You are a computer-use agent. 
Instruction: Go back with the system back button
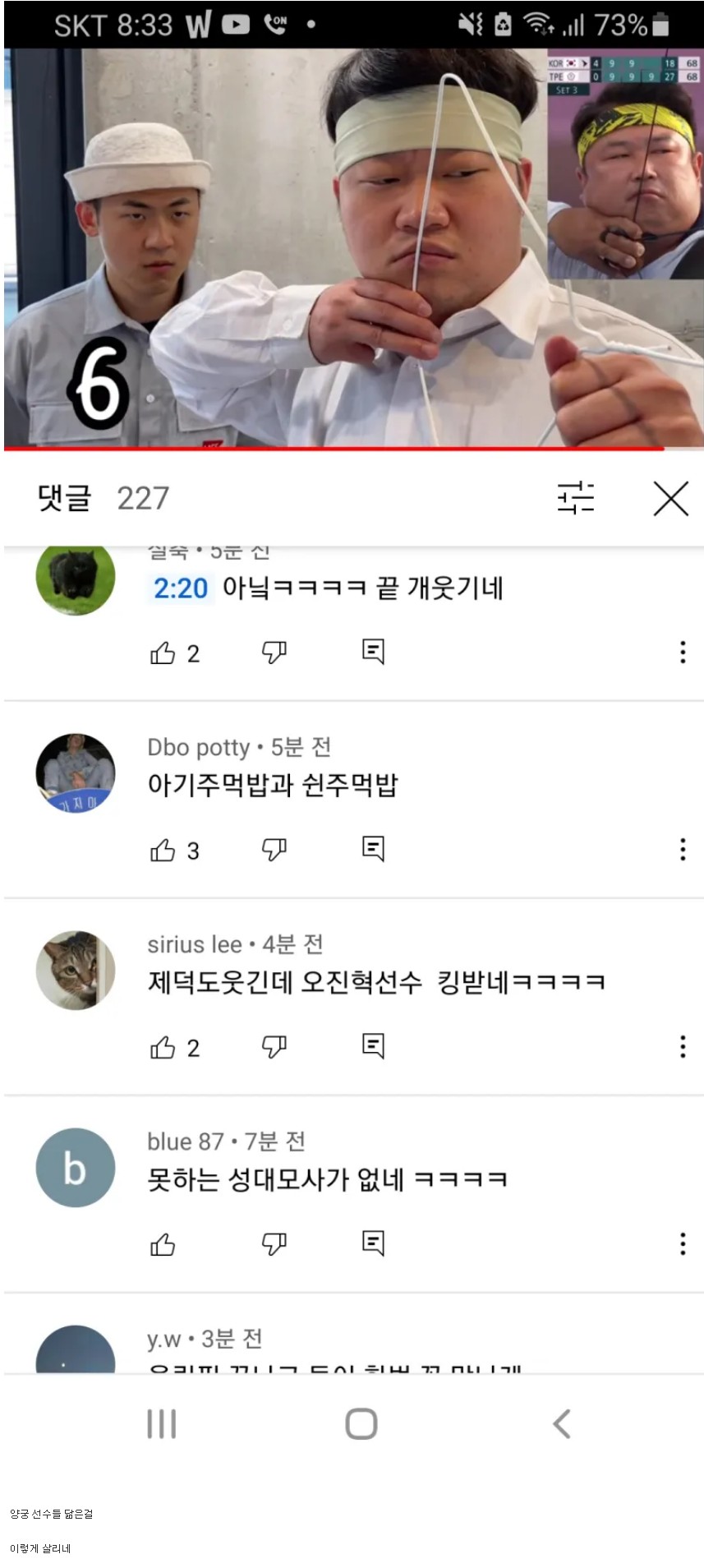coord(561,1423)
